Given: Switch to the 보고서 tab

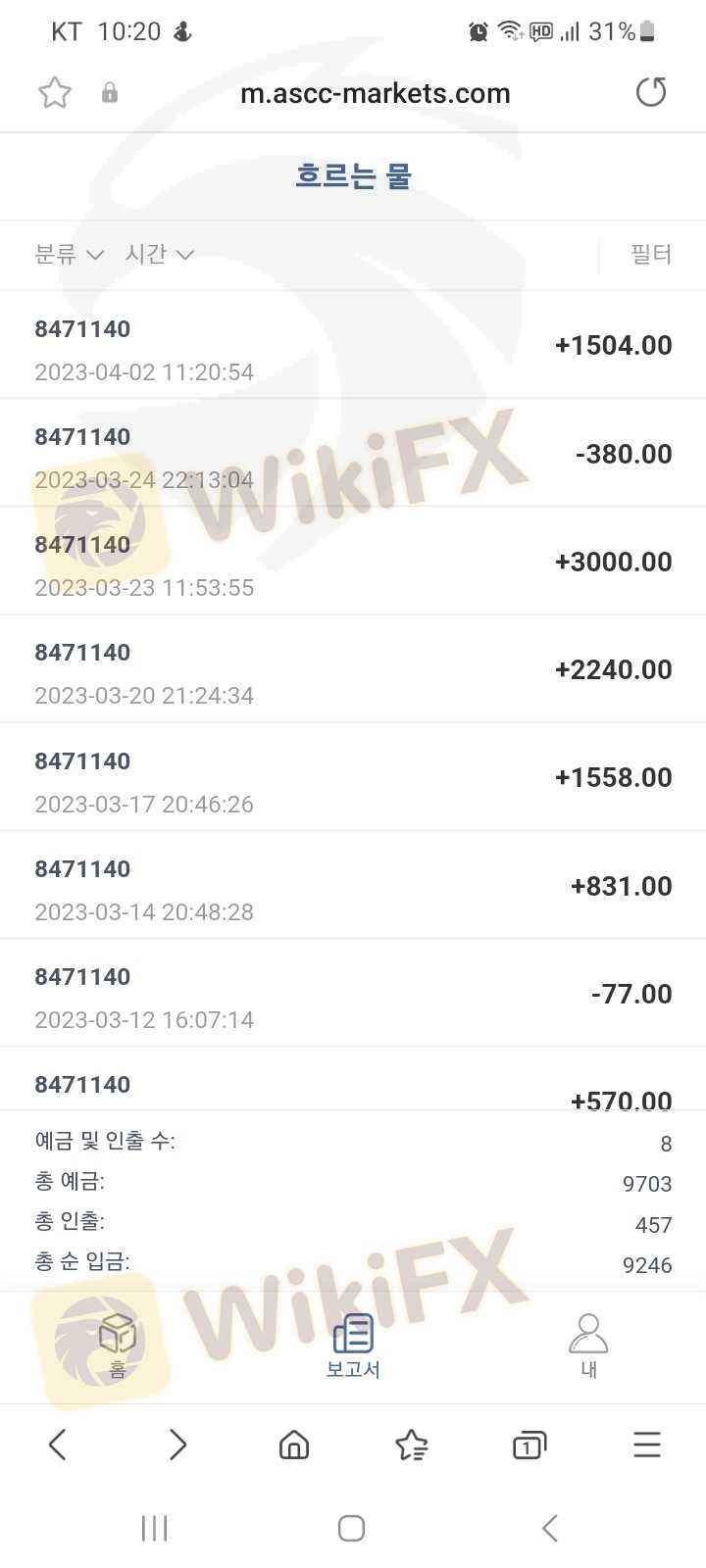Looking at the screenshot, I should pos(353,1347).
